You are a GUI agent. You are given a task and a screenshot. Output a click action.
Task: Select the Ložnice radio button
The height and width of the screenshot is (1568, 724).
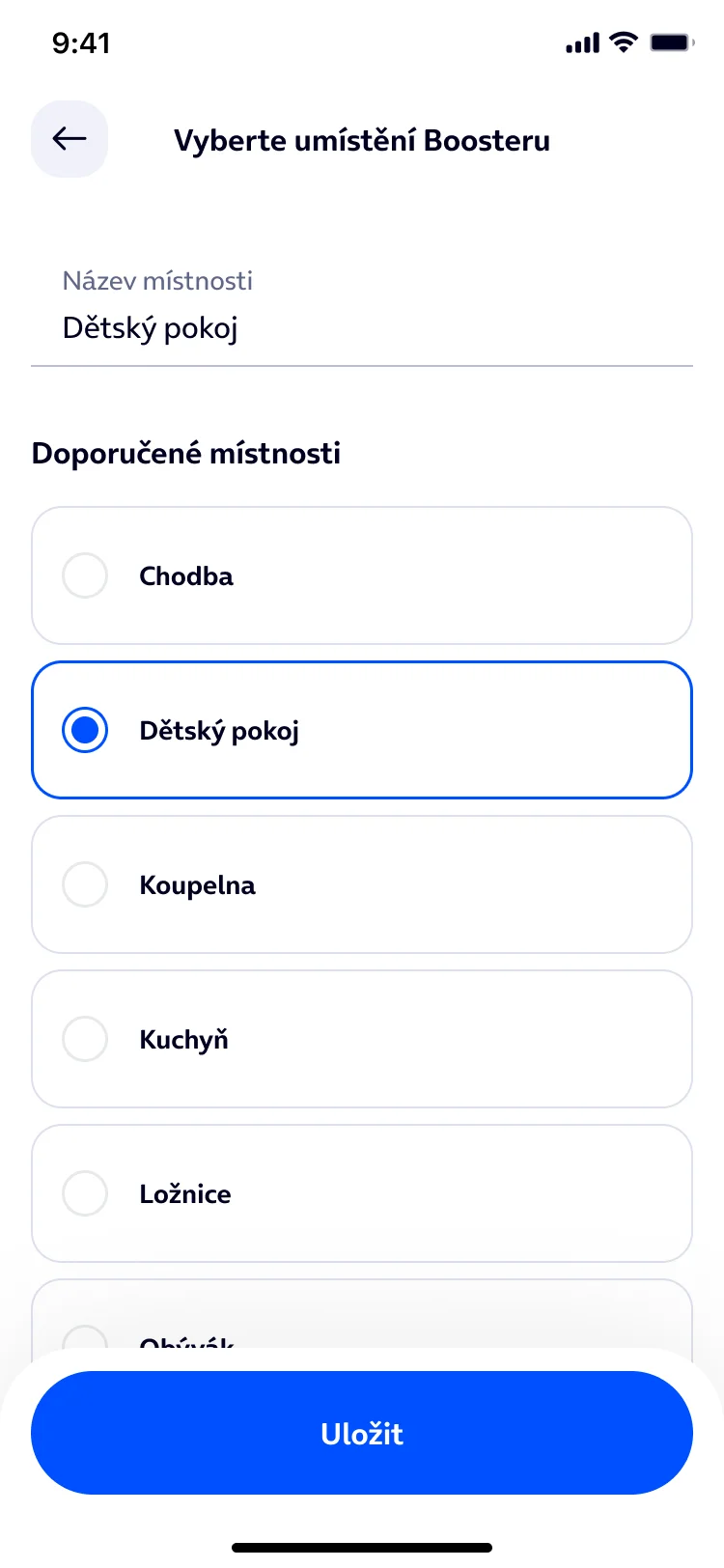[85, 1193]
